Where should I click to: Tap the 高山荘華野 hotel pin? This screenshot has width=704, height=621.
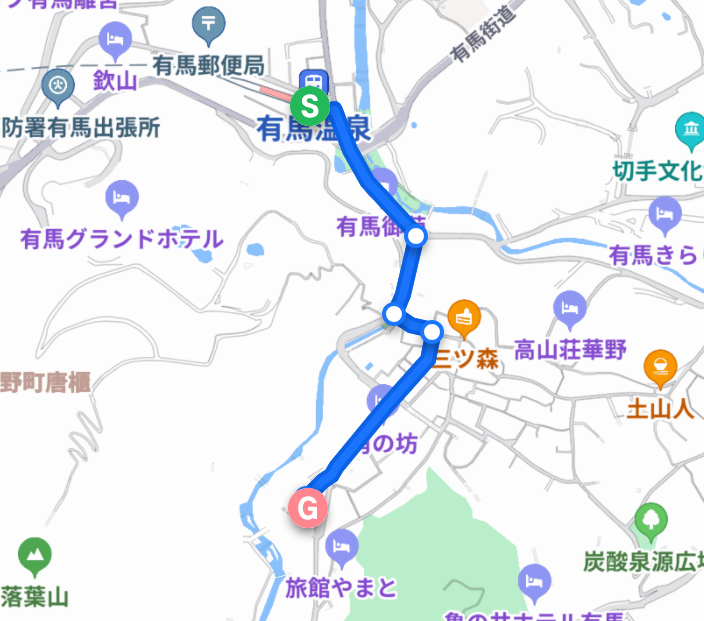point(569,307)
